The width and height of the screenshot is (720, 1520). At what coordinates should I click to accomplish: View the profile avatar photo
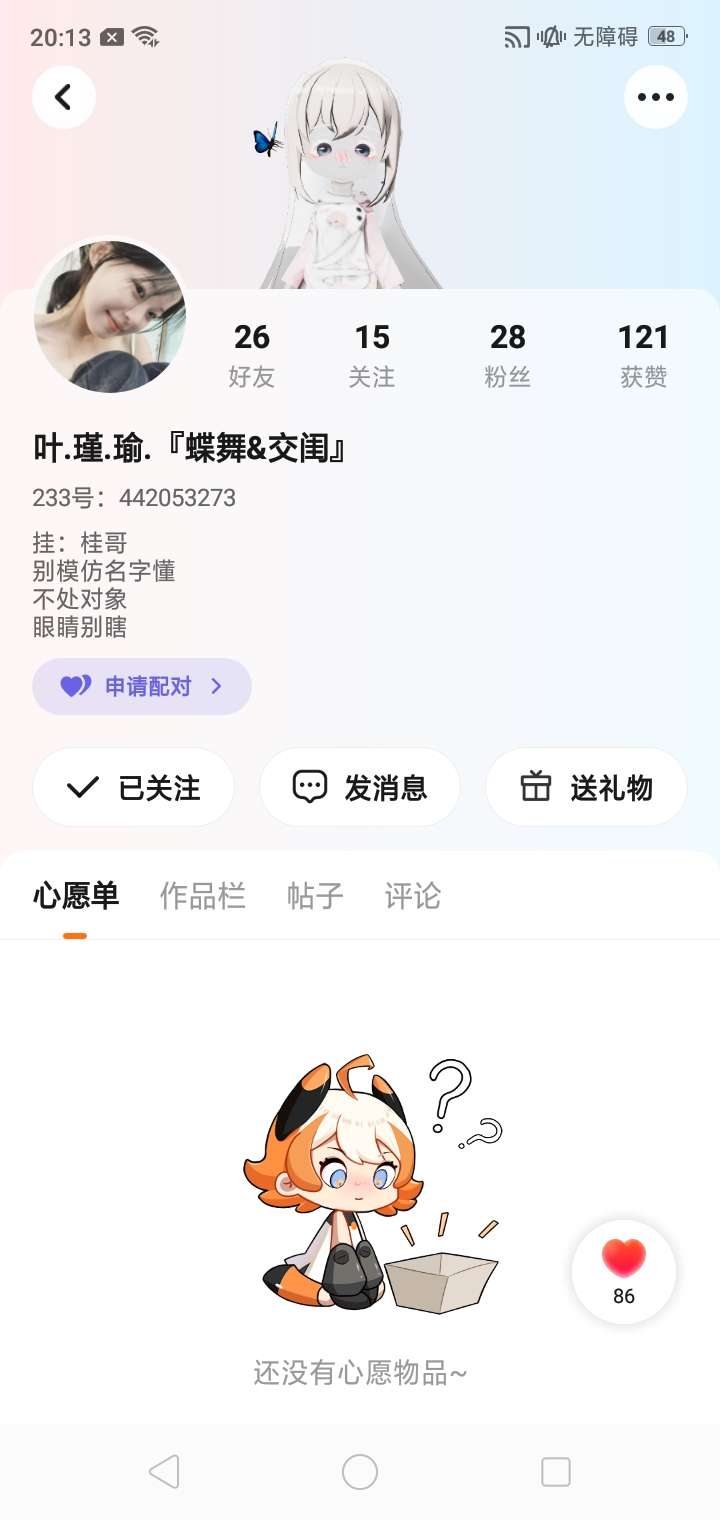point(110,316)
